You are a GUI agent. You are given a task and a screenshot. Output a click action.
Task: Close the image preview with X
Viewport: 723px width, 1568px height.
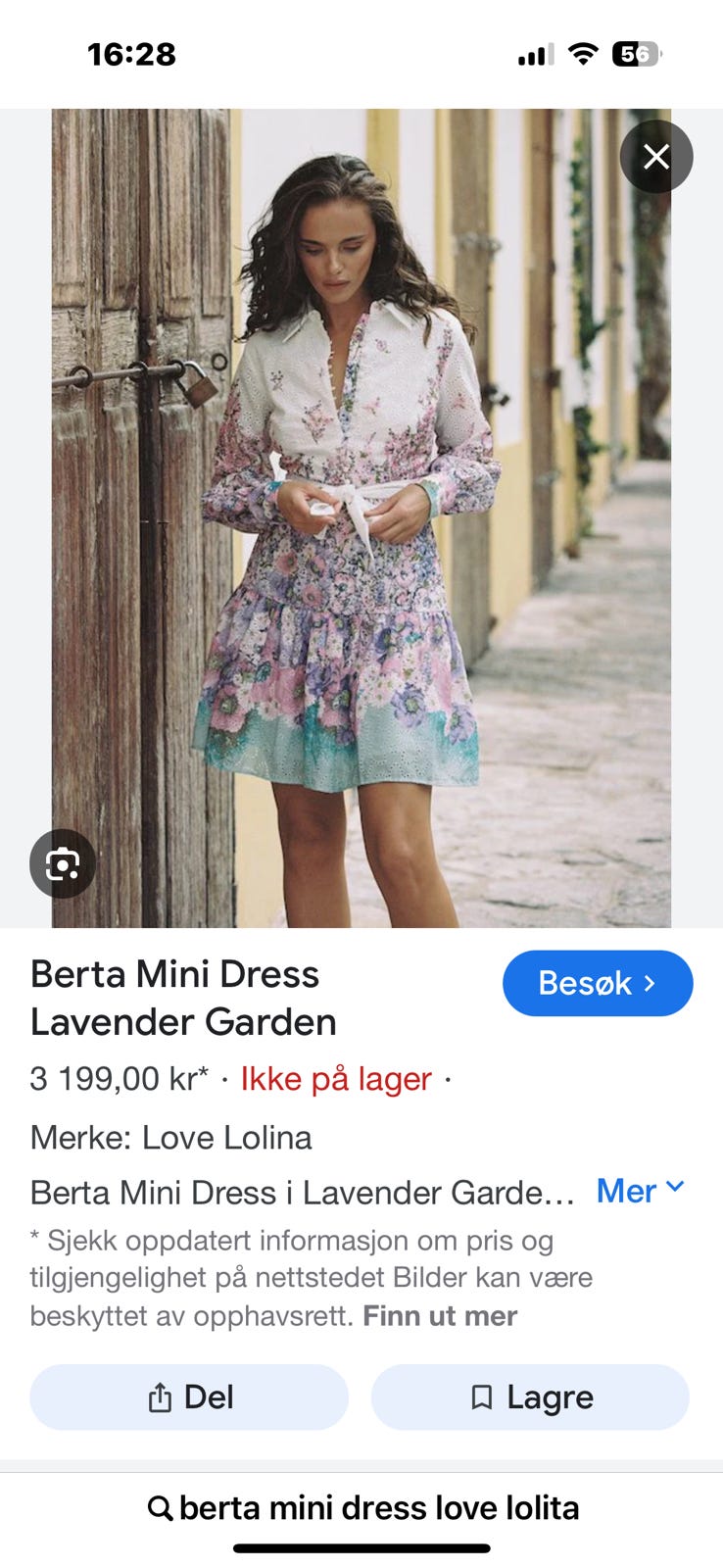(x=656, y=156)
